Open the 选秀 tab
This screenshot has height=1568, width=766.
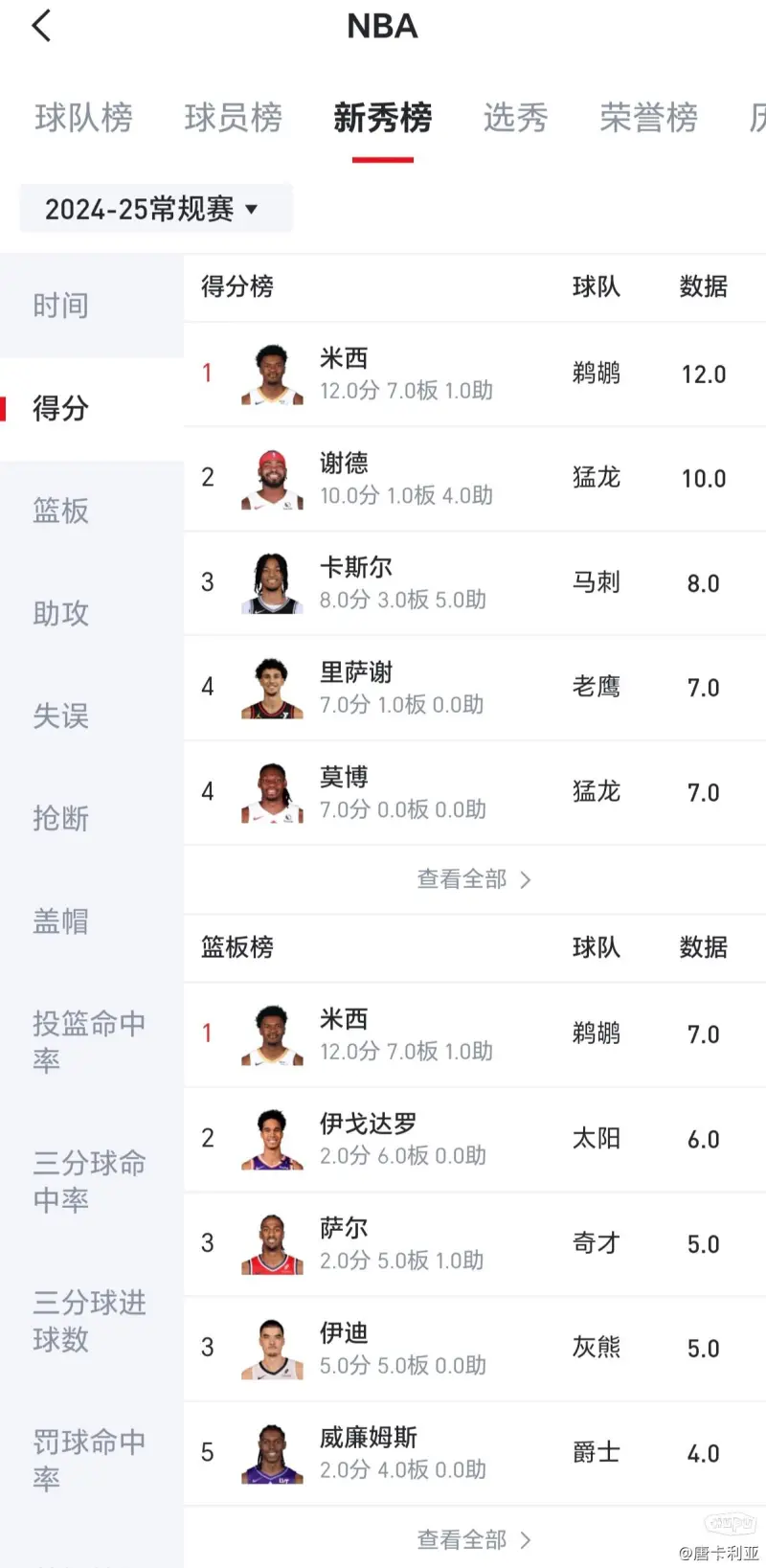(x=515, y=118)
